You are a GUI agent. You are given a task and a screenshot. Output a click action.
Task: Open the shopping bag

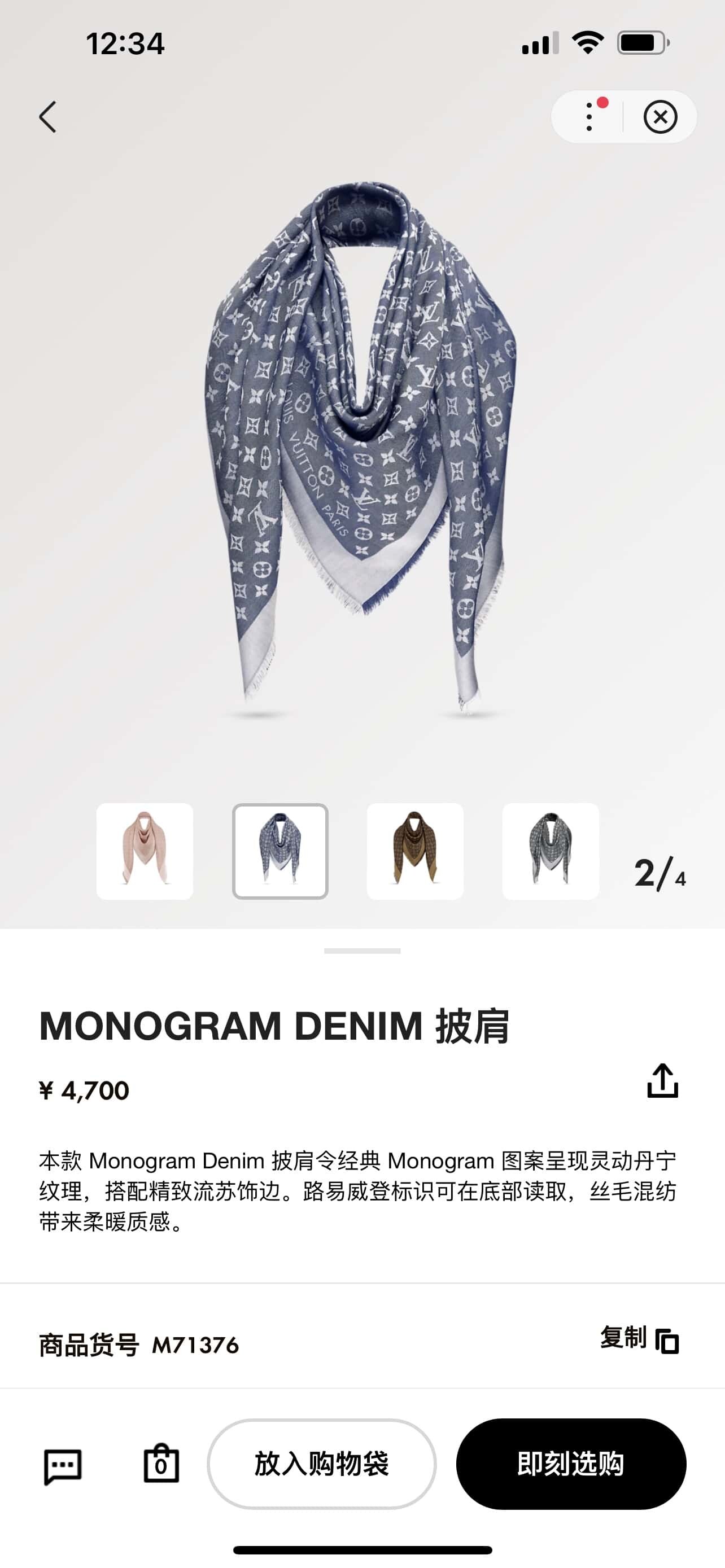pos(161,1464)
